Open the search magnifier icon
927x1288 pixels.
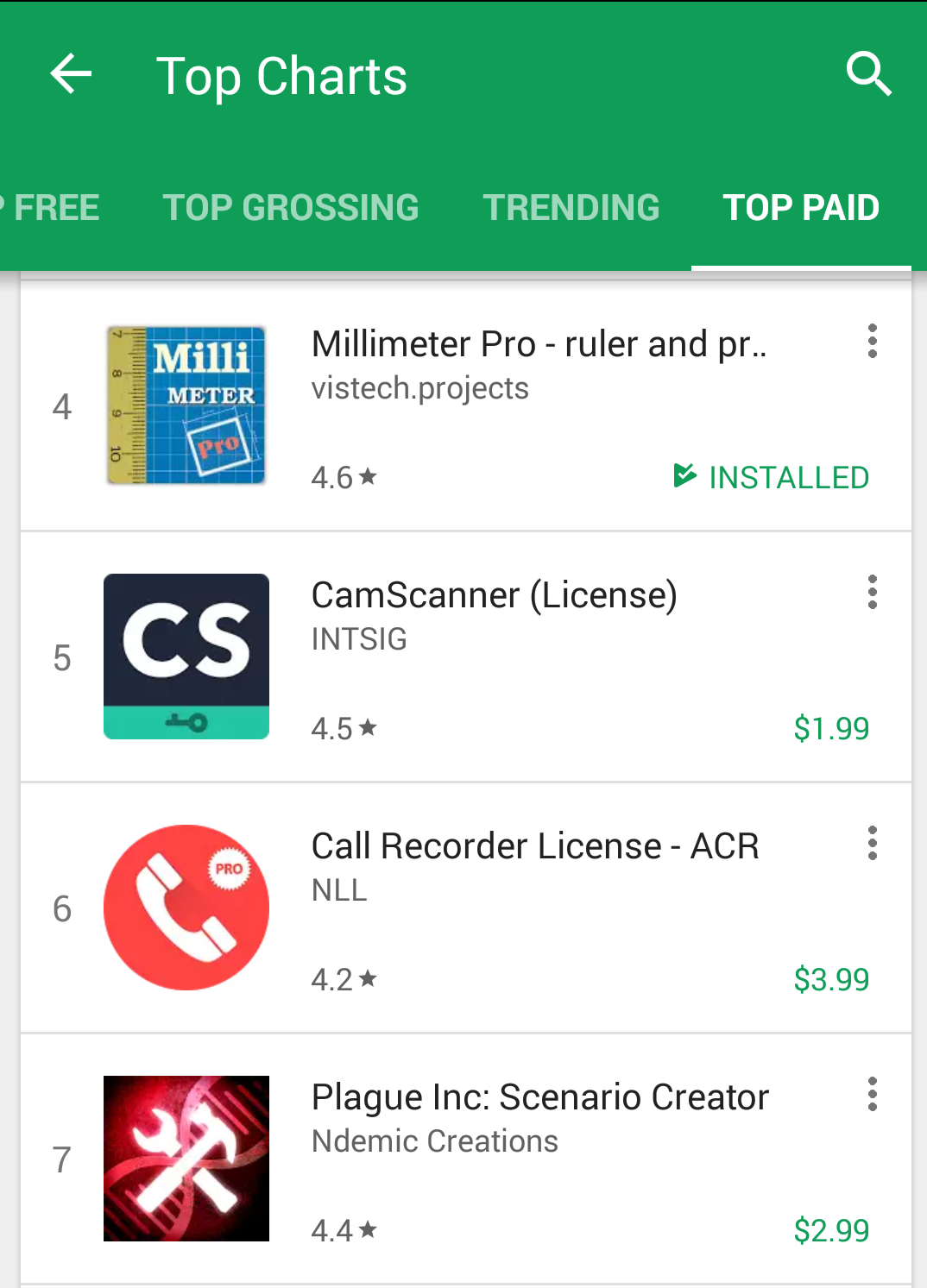pyautogui.click(x=868, y=74)
